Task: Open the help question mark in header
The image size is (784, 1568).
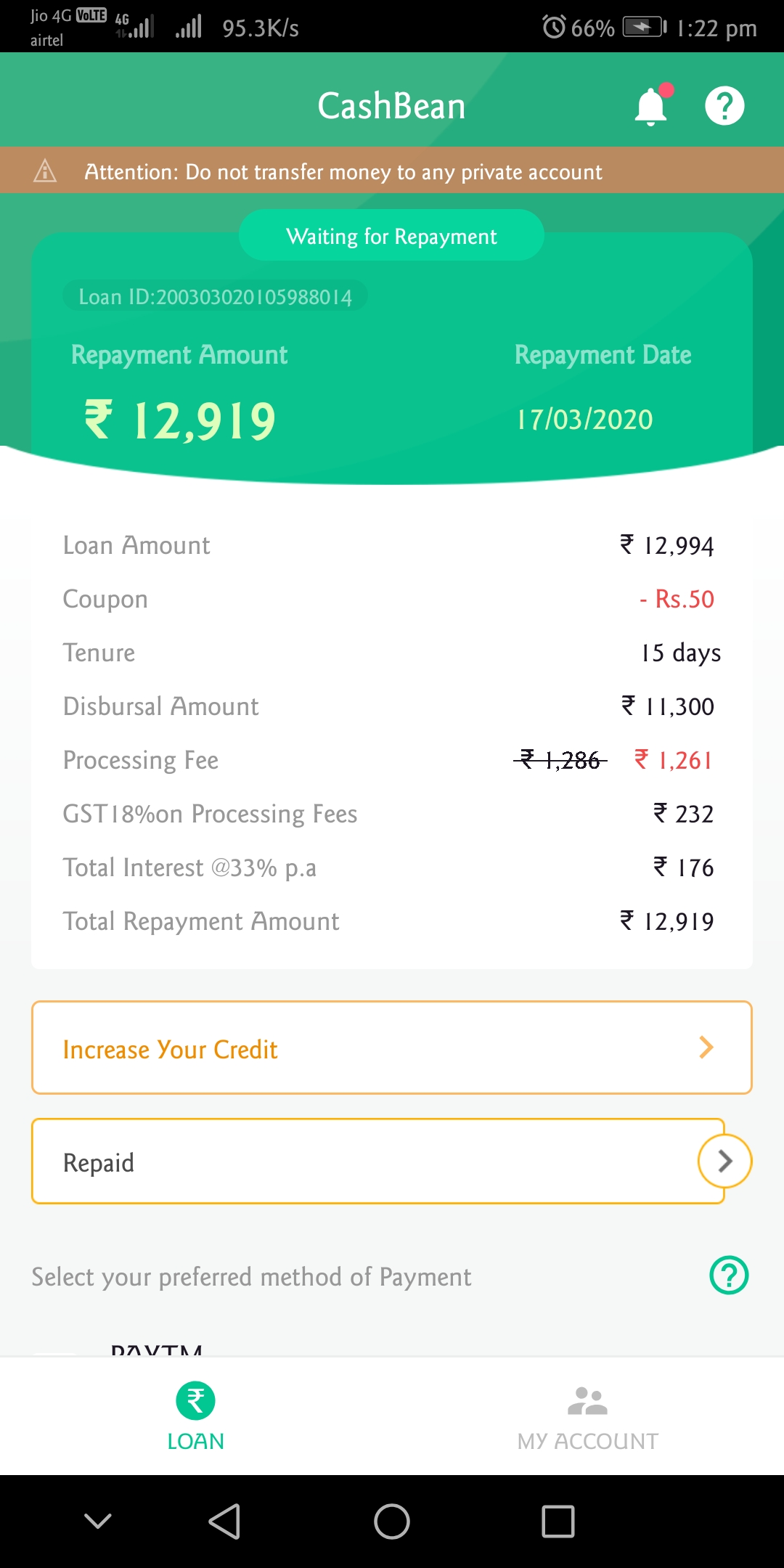Action: coord(724,106)
